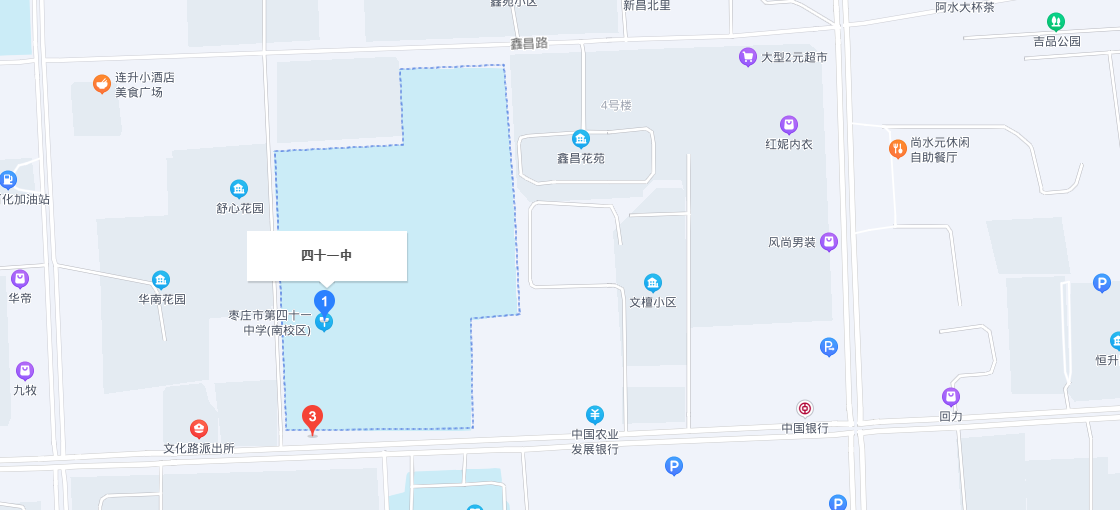The image size is (1120, 510).
Task: Open the 九牧 shop marker
Action: (25, 371)
